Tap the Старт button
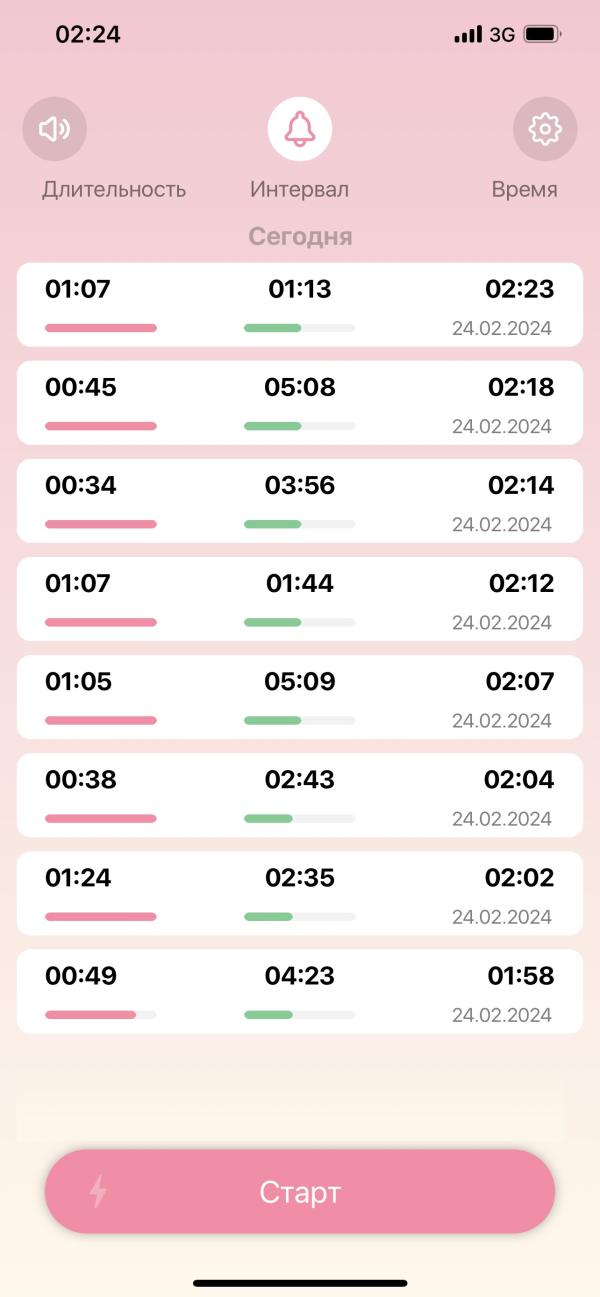 [x=300, y=1191]
